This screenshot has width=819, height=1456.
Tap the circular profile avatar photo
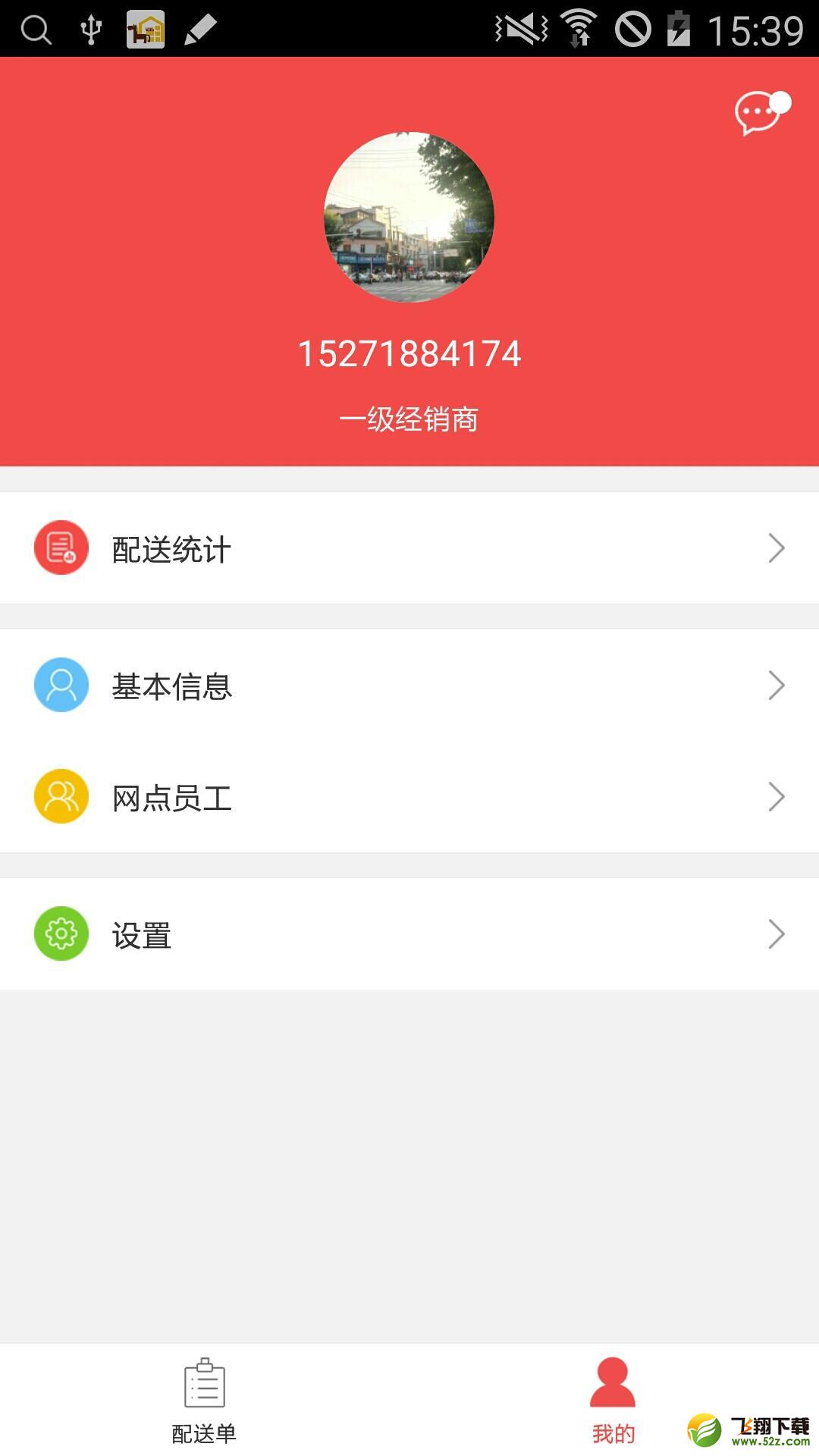(x=409, y=217)
